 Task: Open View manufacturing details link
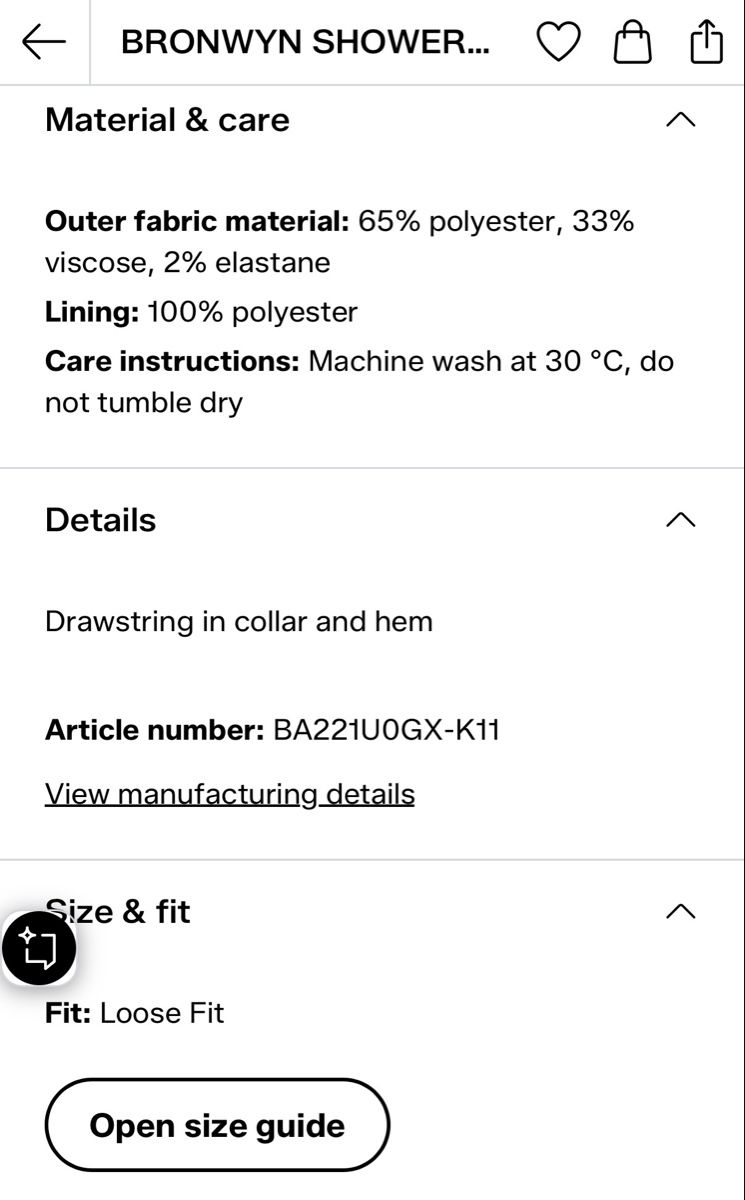point(230,794)
